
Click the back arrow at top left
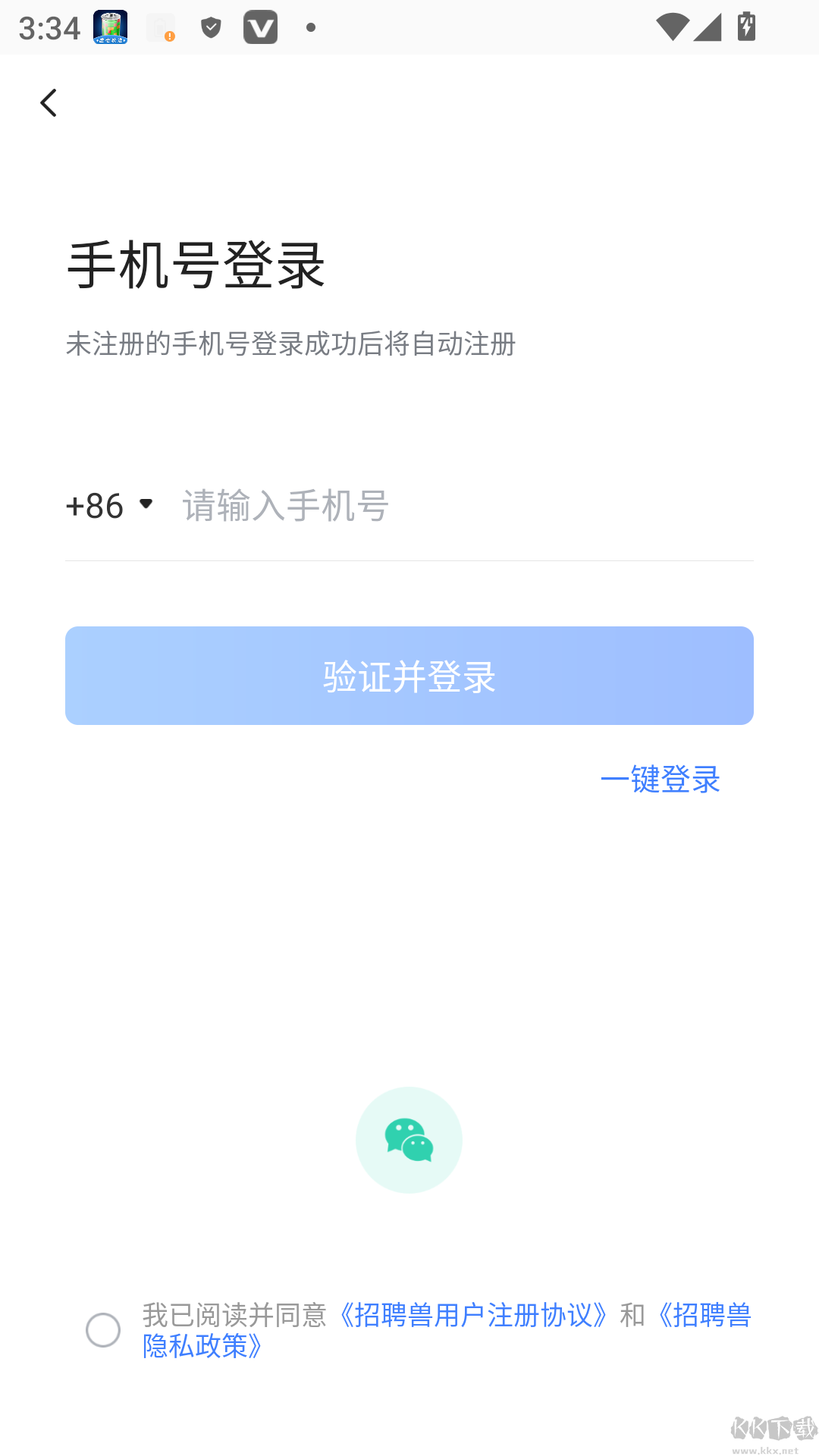click(49, 103)
